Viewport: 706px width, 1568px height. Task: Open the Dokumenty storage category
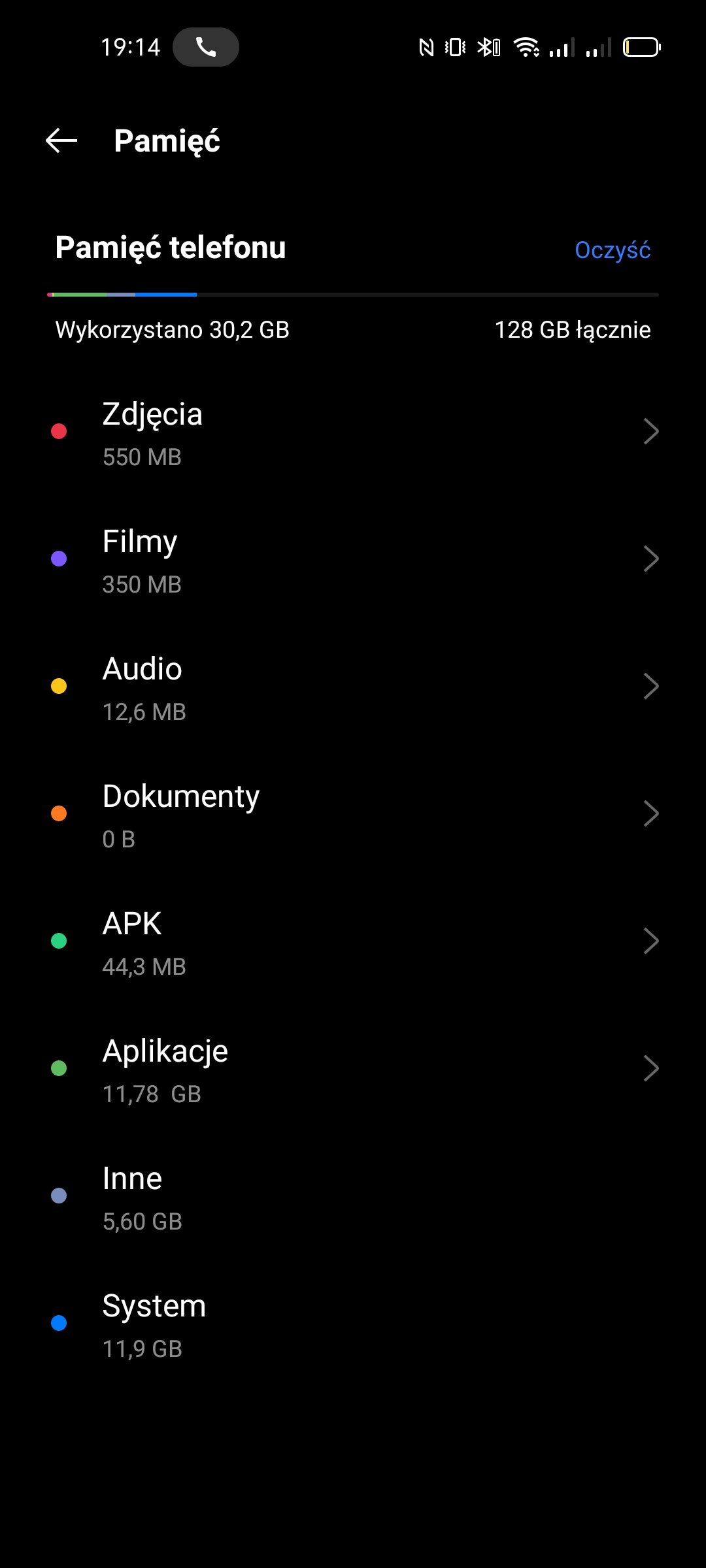pyautogui.click(x=353, y=813)
